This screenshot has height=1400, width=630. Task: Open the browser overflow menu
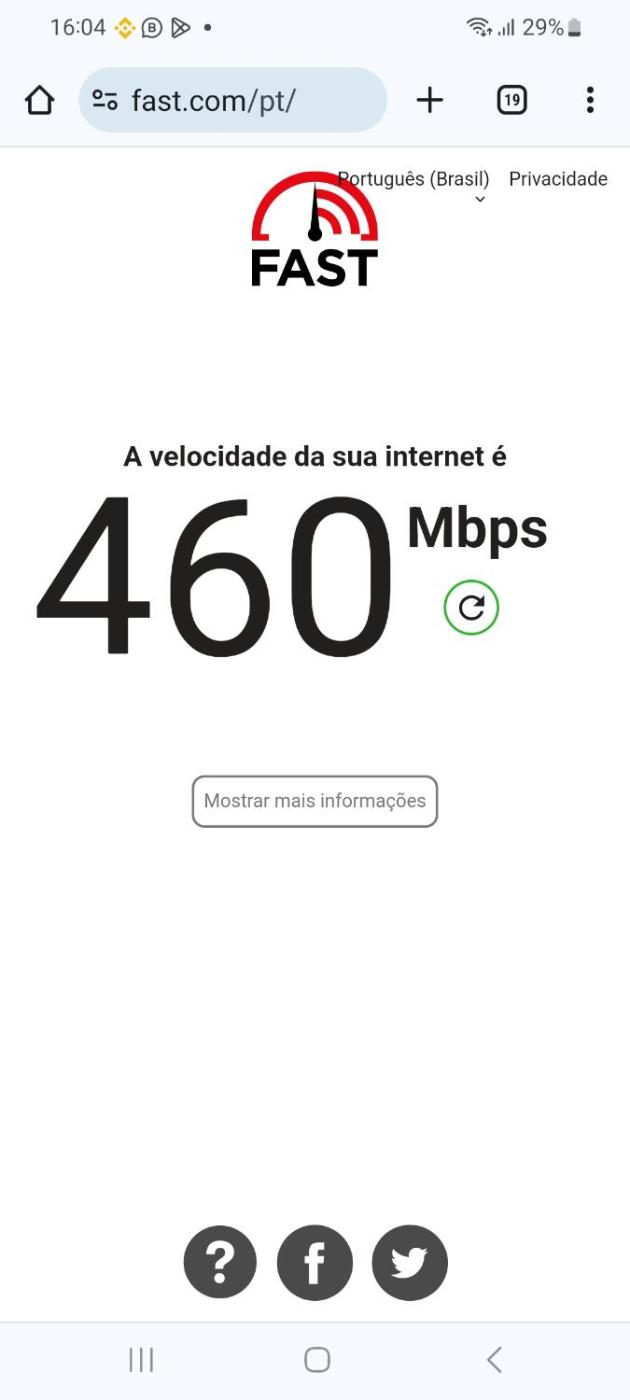[x=590, y=100]
